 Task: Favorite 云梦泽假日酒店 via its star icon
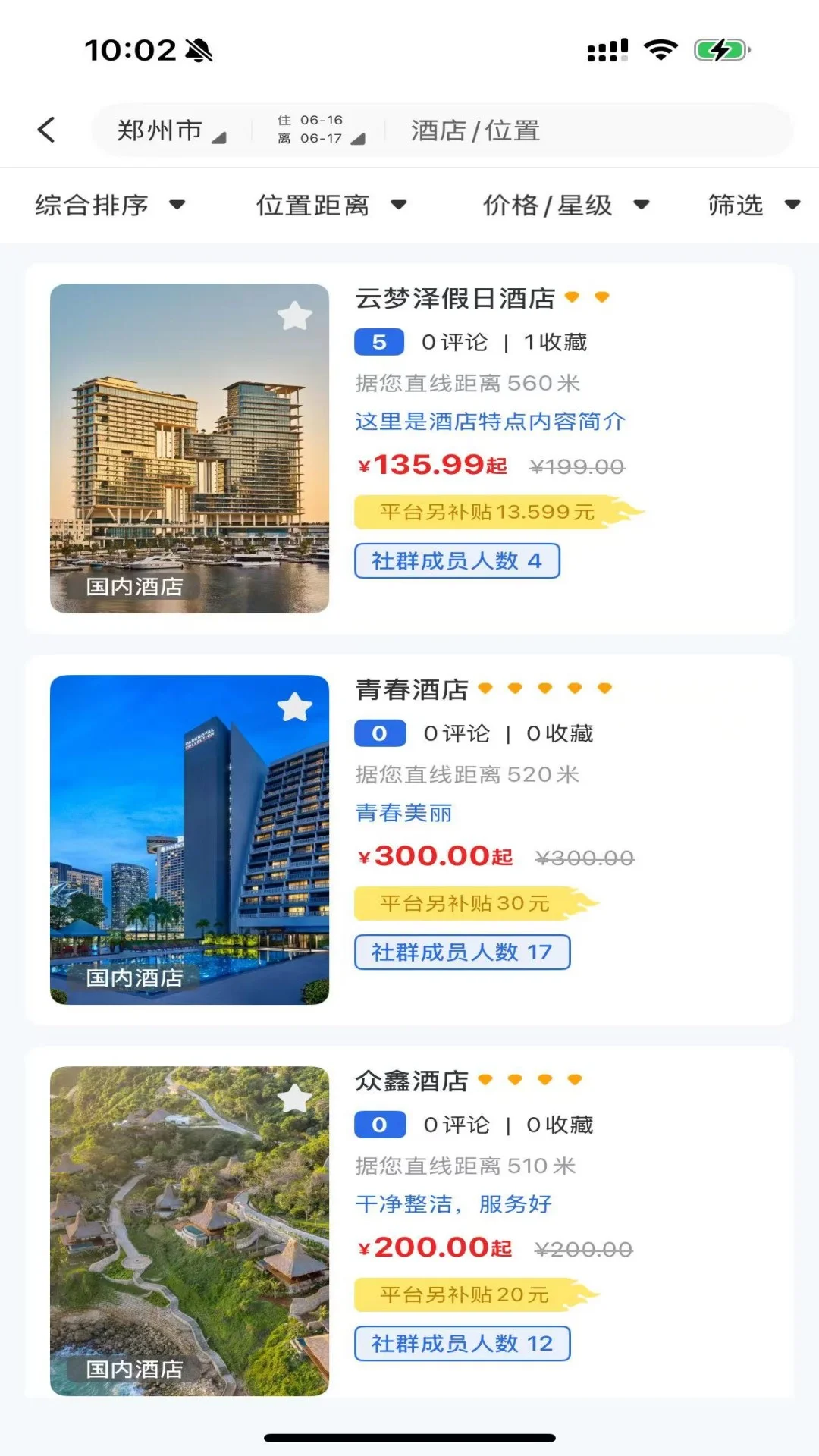pos(294,316)
